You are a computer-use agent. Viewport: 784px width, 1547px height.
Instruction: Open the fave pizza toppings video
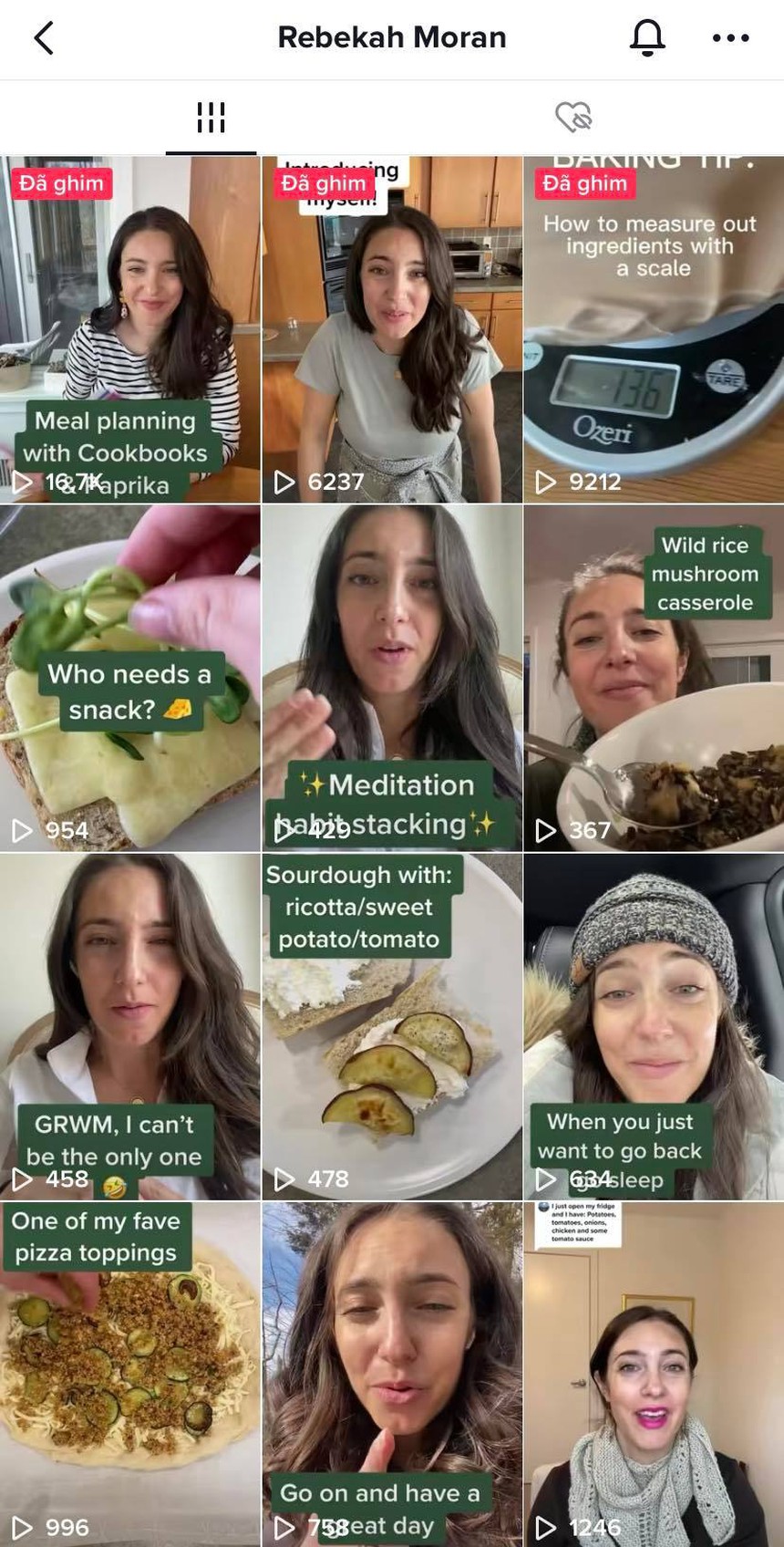click(x=129, y=1375)
